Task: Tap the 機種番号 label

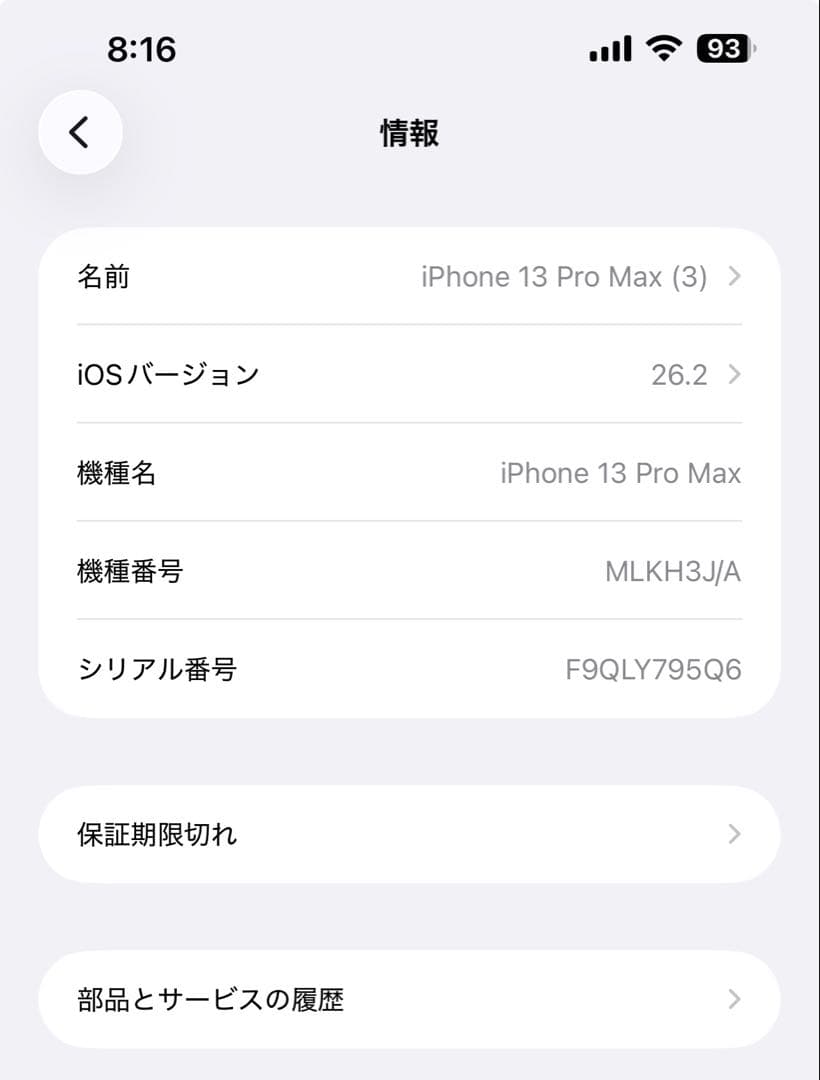Action: [x=127, y=571]
